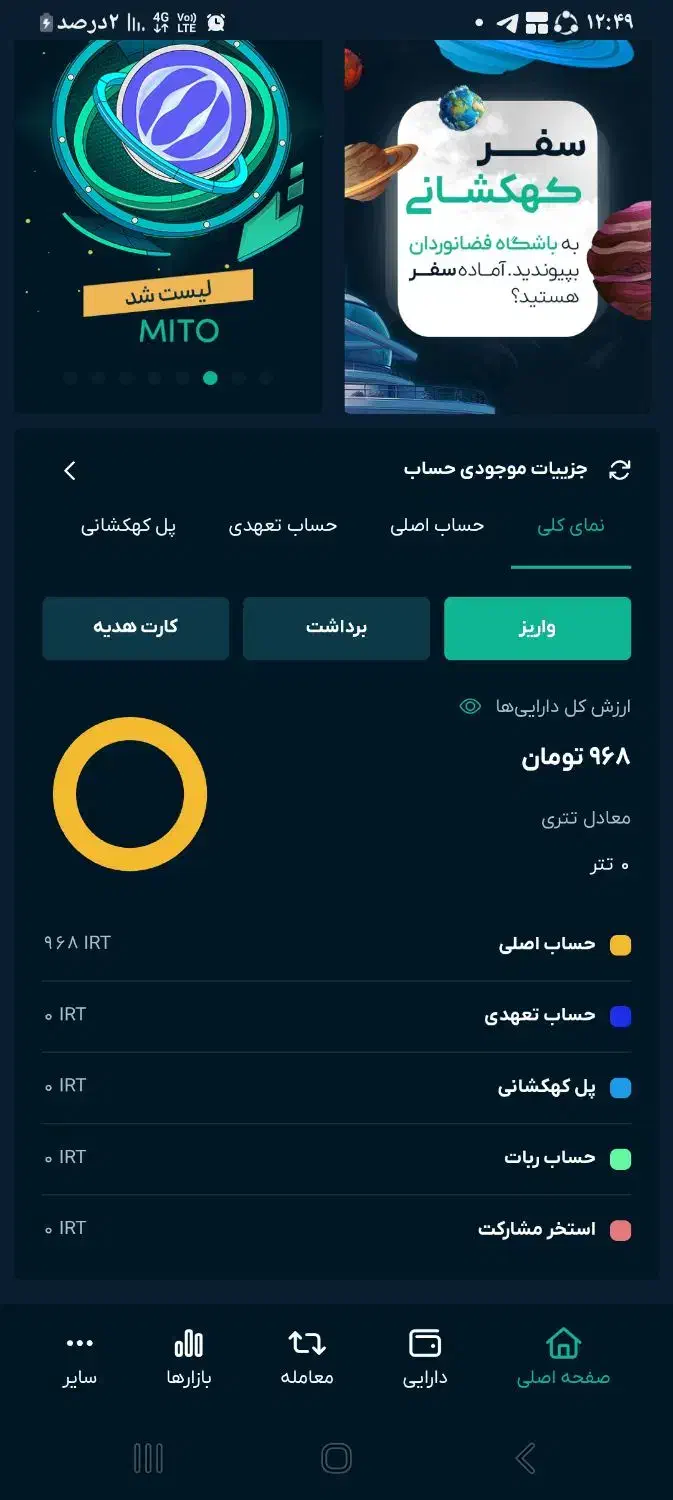Switch to the حساب اصلی tab
Screen dimensions: 673x1500
[437, 526]
